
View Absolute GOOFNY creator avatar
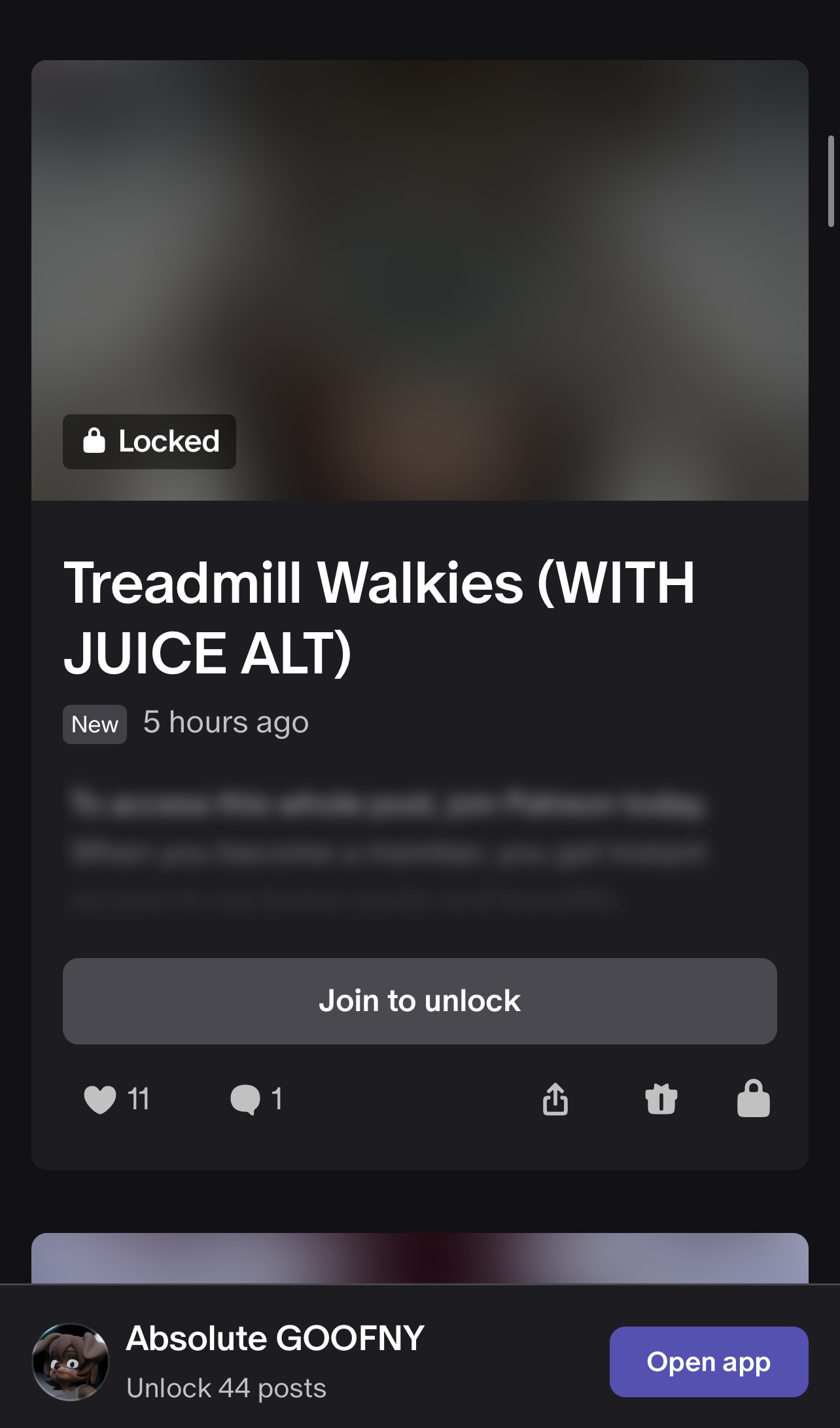point(71,1362)
